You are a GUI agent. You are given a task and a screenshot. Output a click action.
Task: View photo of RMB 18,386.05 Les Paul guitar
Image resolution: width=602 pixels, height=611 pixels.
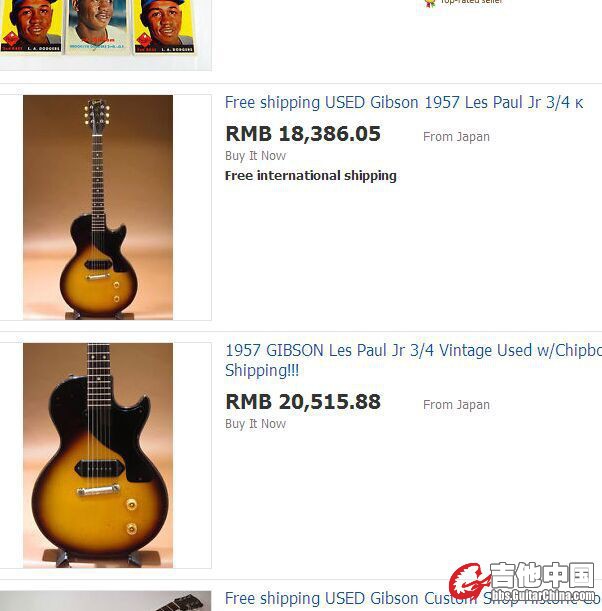point(98,207)
